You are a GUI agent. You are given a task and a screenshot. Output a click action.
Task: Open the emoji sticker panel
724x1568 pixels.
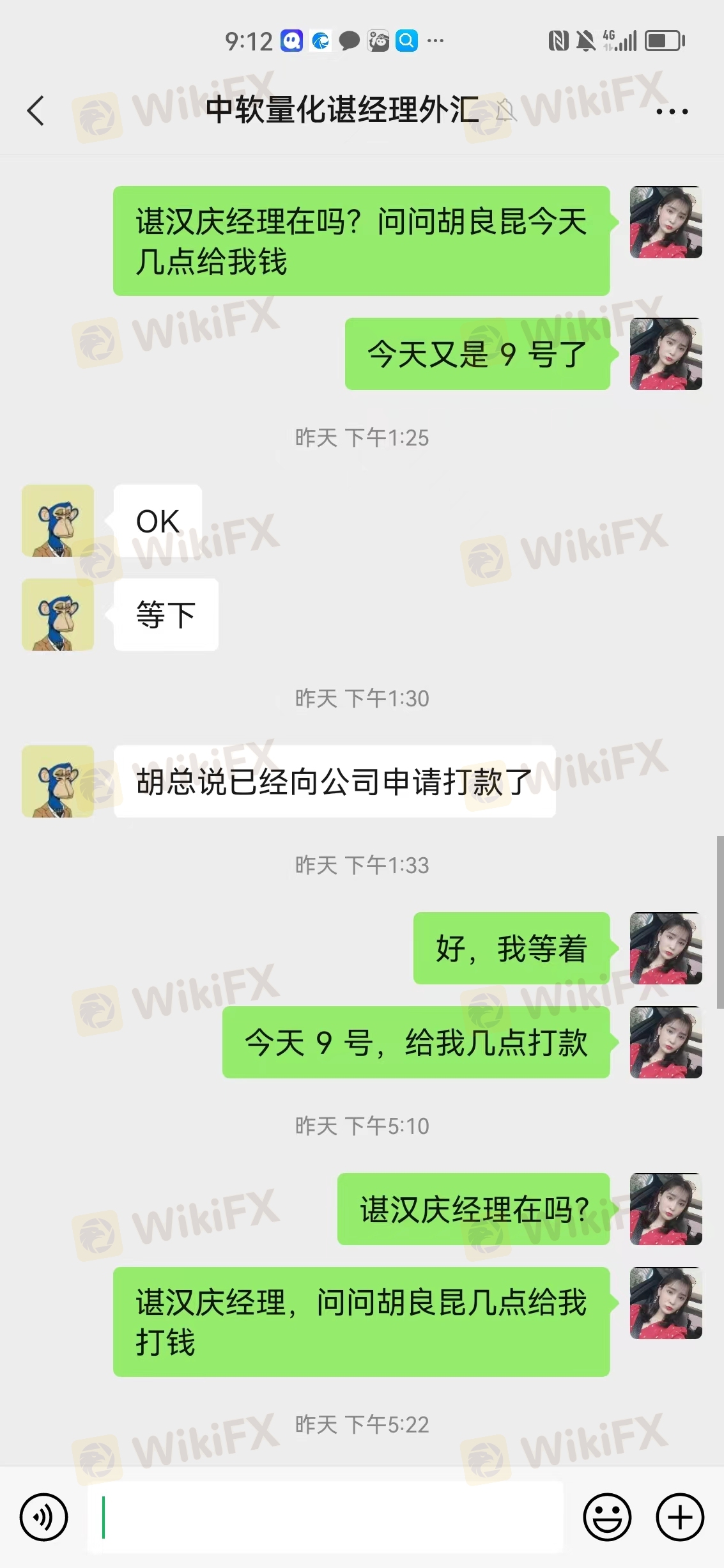coord(607,1517)
